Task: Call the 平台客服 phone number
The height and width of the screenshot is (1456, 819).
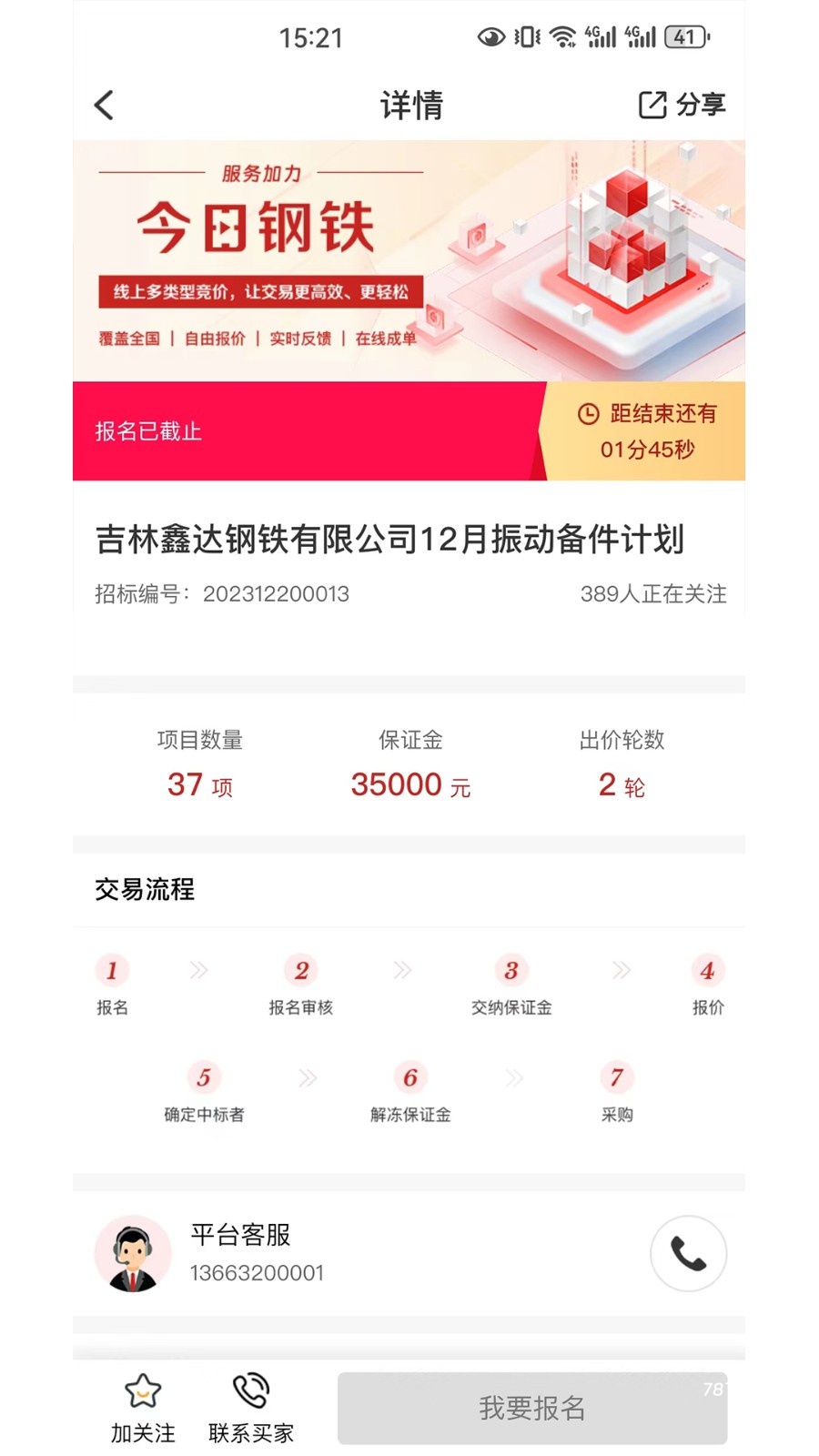Action: pyautogui.click(x=688, y=1253)
